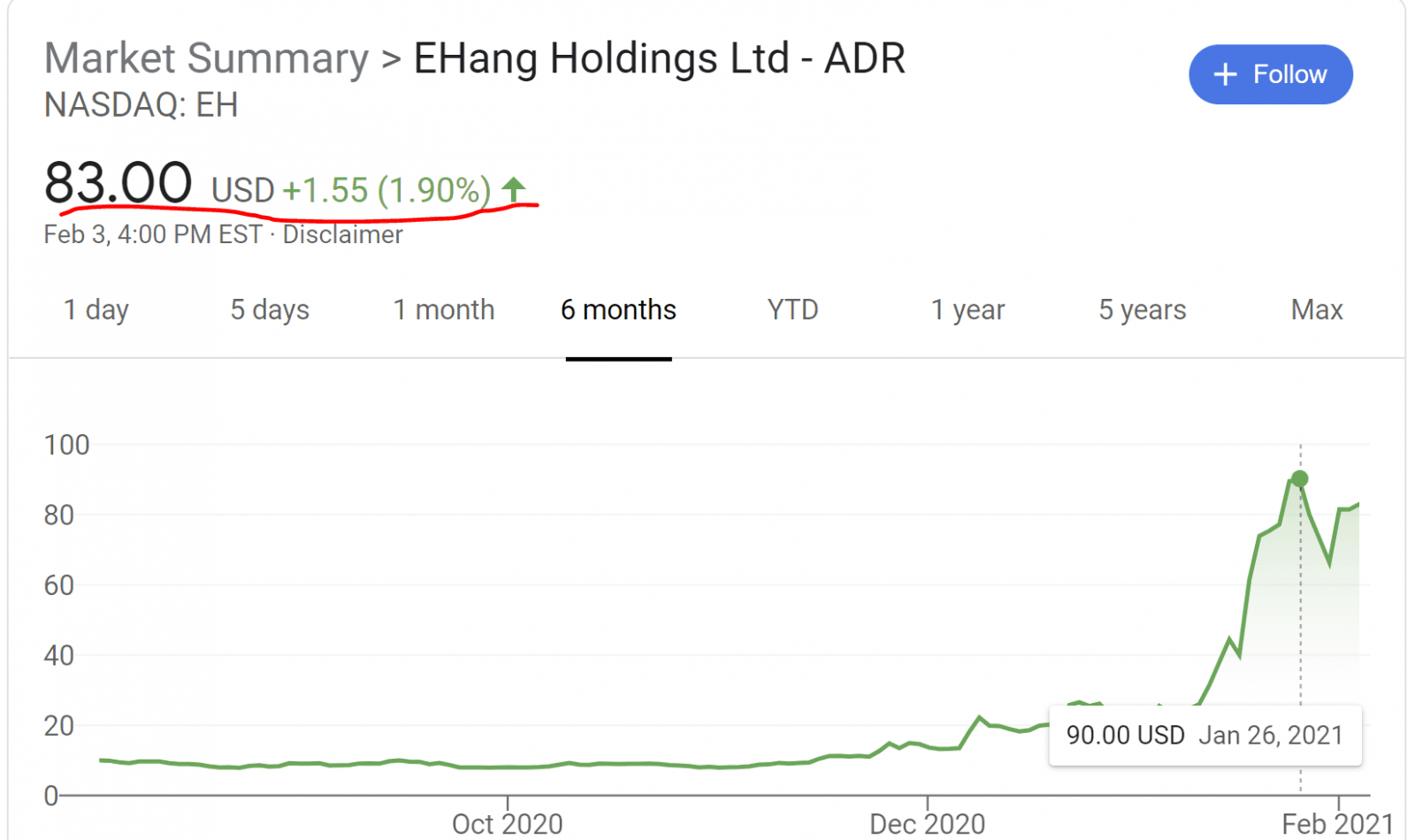The width and height of the screenshot is (1415, 840).
Task: Switch to YTD view
Action: pos(792,310)
